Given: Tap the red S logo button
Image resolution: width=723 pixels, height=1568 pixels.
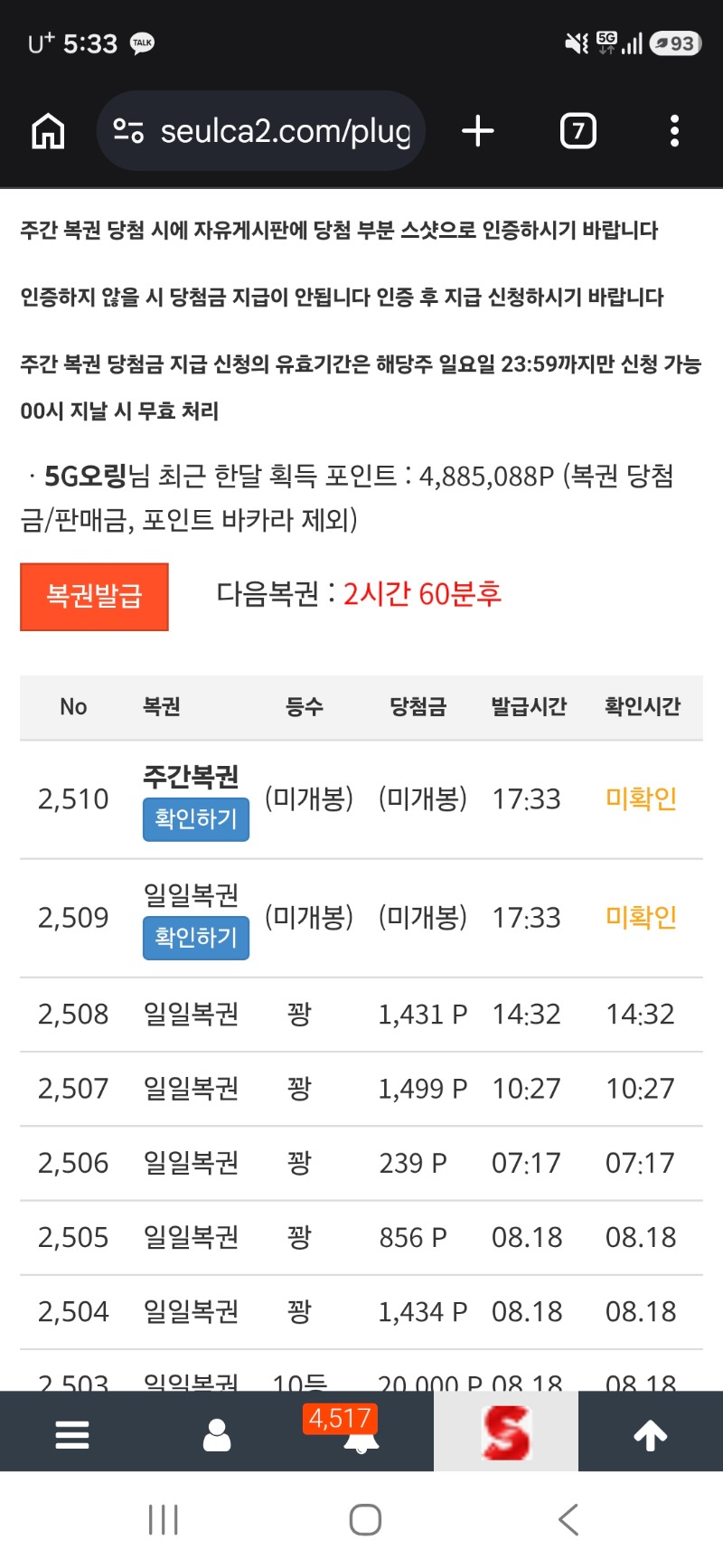Looking at the screenshot, I should coord(506,1431).
